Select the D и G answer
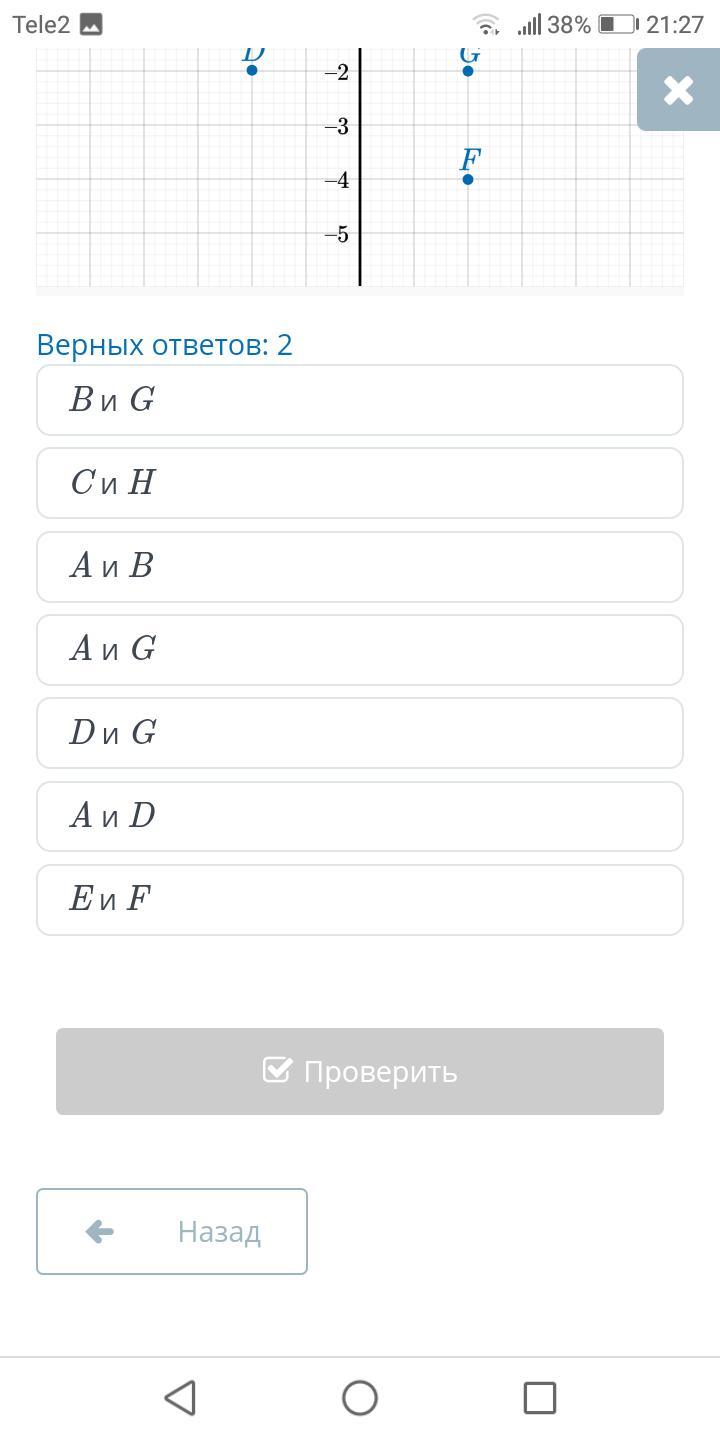Screen dimensions: 720x1440 coord(360,733)
